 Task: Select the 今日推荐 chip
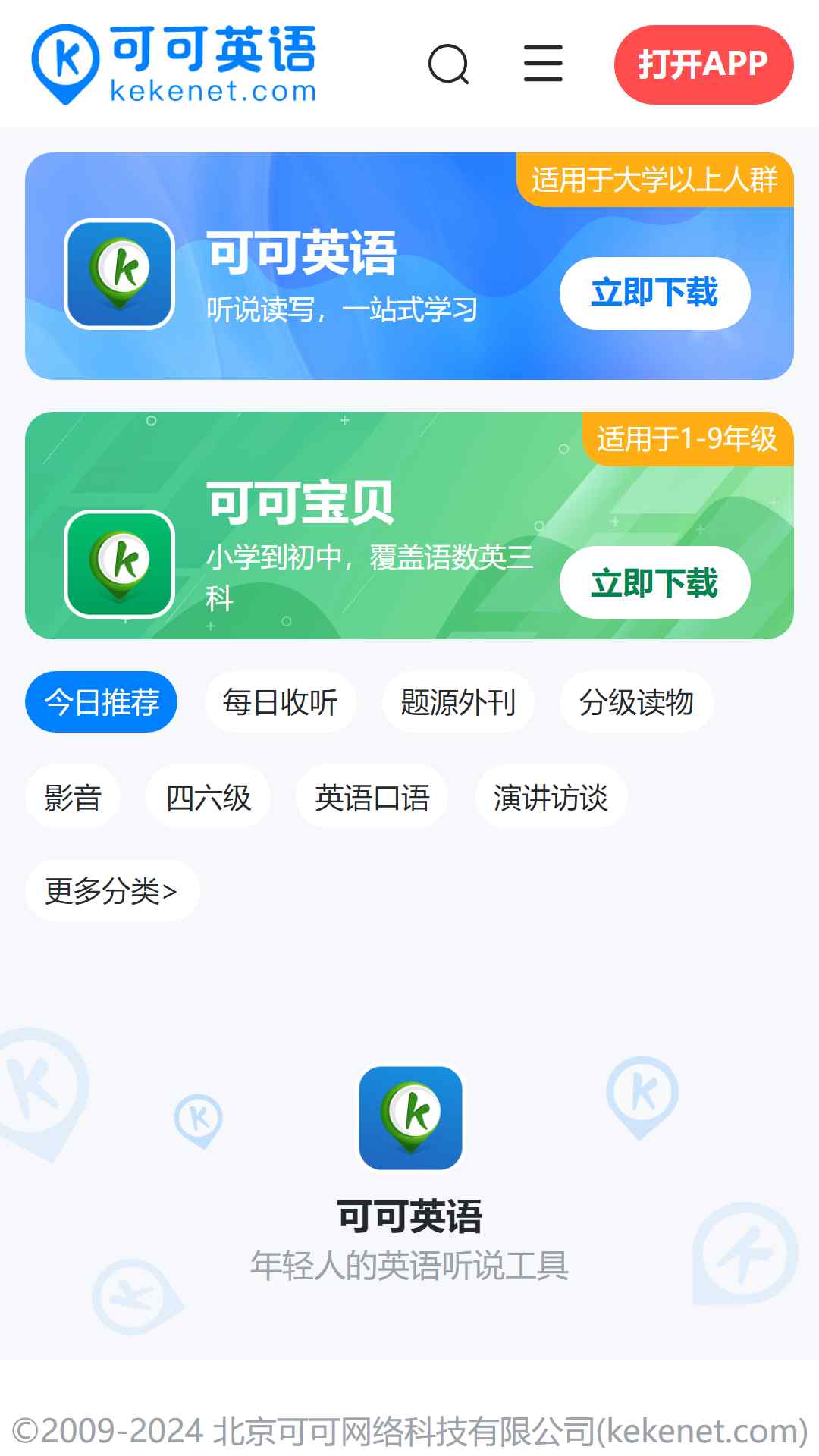[x=102, y=702]
